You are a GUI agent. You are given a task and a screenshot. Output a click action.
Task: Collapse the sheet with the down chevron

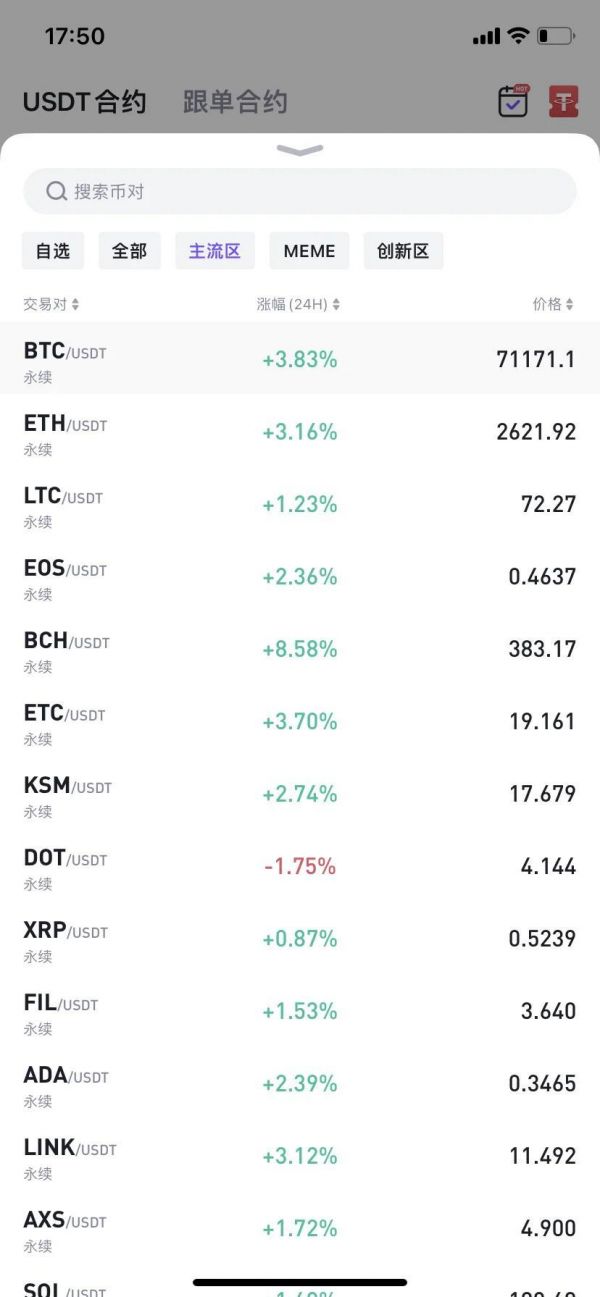pyautogui.click(x=300, y=151)
